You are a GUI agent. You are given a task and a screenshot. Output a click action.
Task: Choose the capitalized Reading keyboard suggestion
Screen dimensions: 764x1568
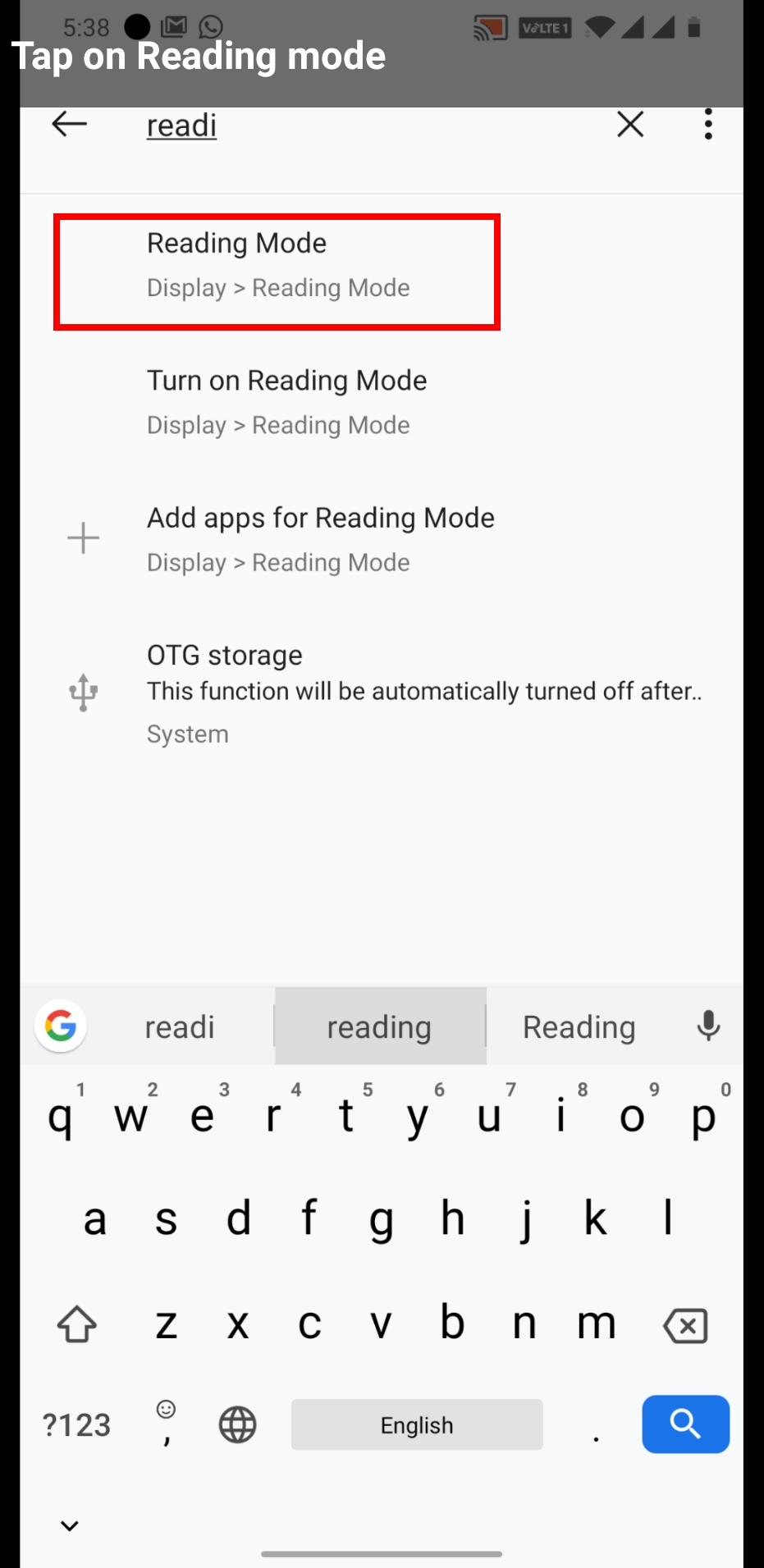[579, 1026]
